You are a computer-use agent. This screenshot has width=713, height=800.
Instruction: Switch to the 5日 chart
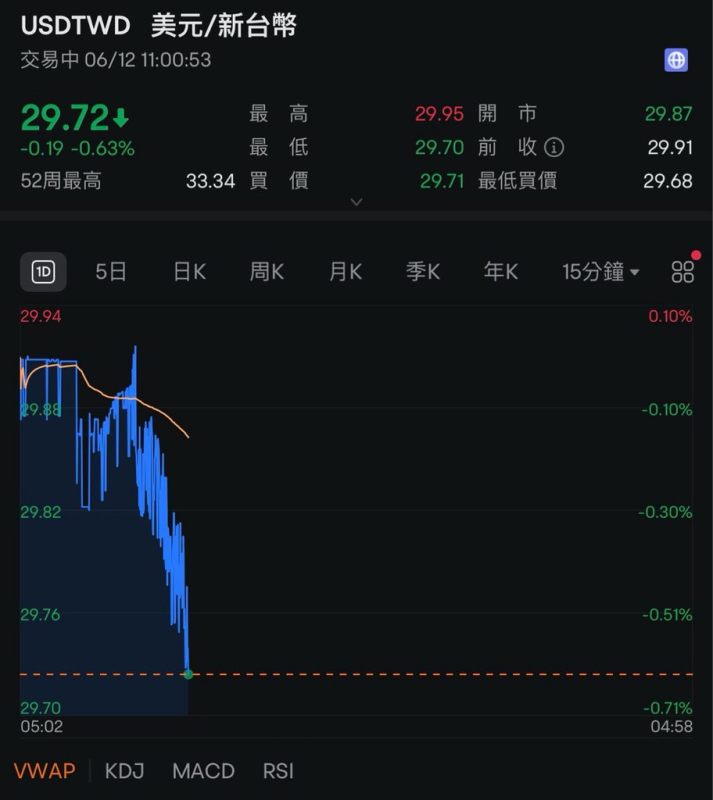coord(111,271)
